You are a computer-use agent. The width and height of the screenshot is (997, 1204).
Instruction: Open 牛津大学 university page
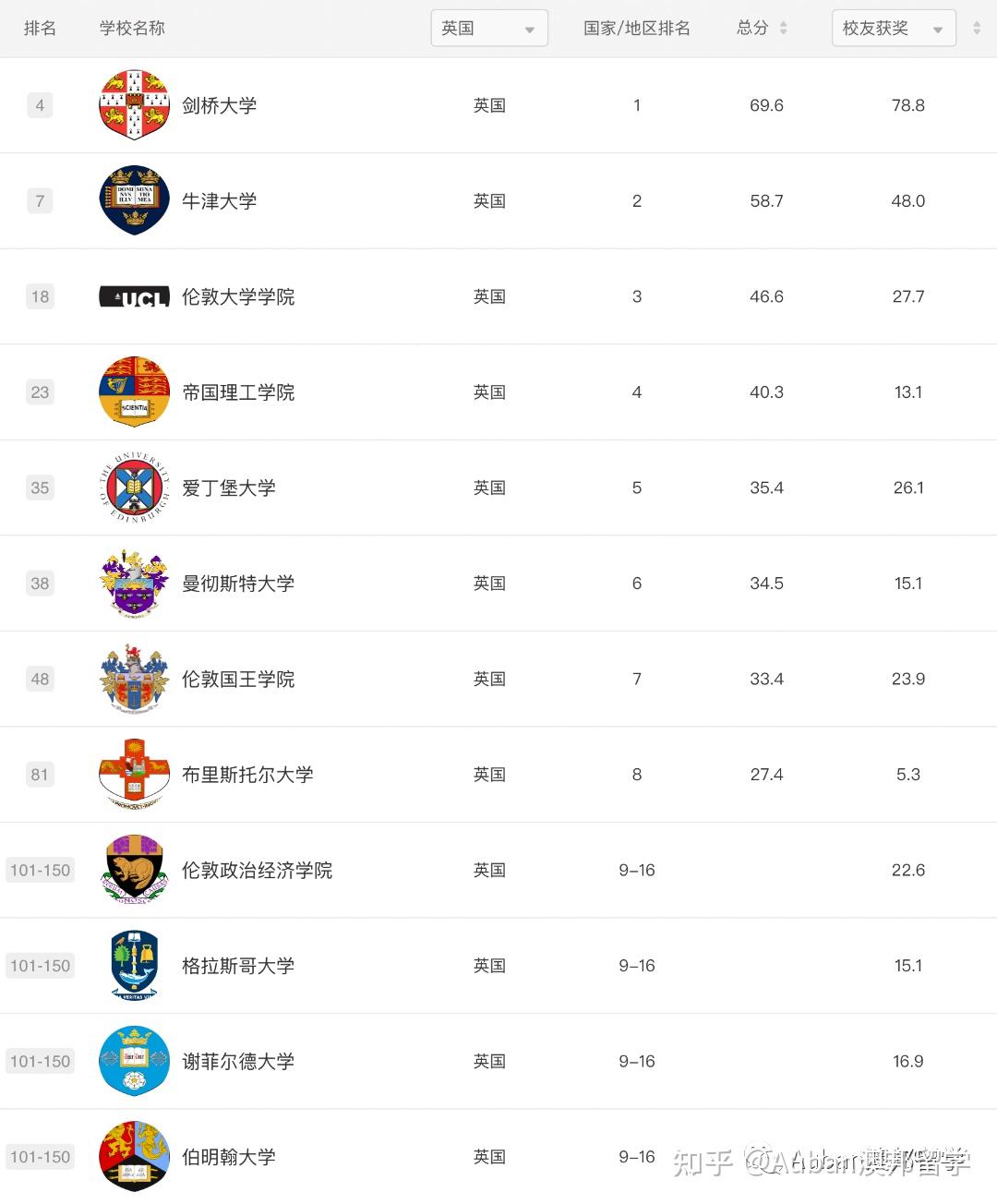[x=219, y=201]
